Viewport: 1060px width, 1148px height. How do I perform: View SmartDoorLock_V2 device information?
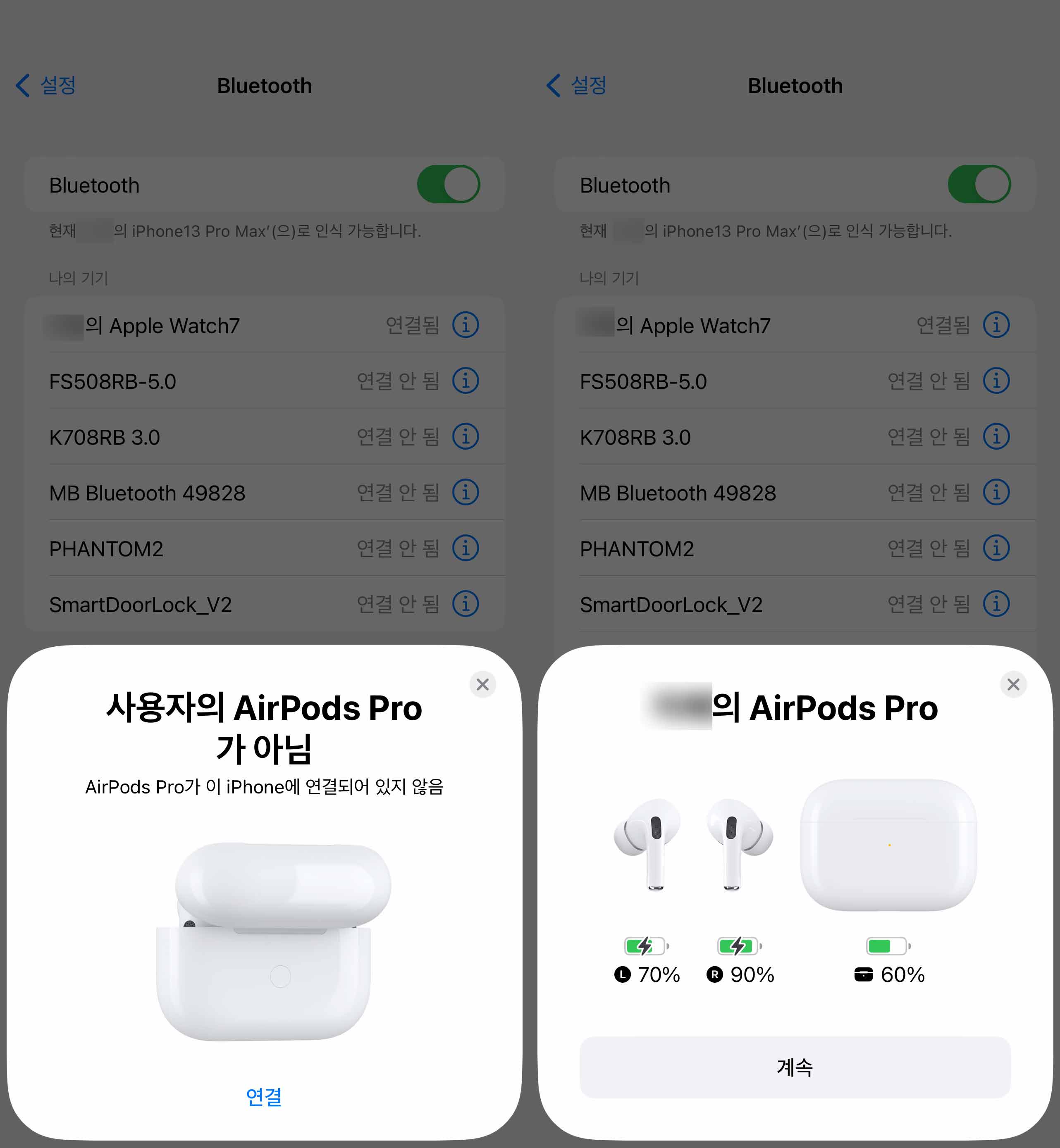[x=466, y=603]
